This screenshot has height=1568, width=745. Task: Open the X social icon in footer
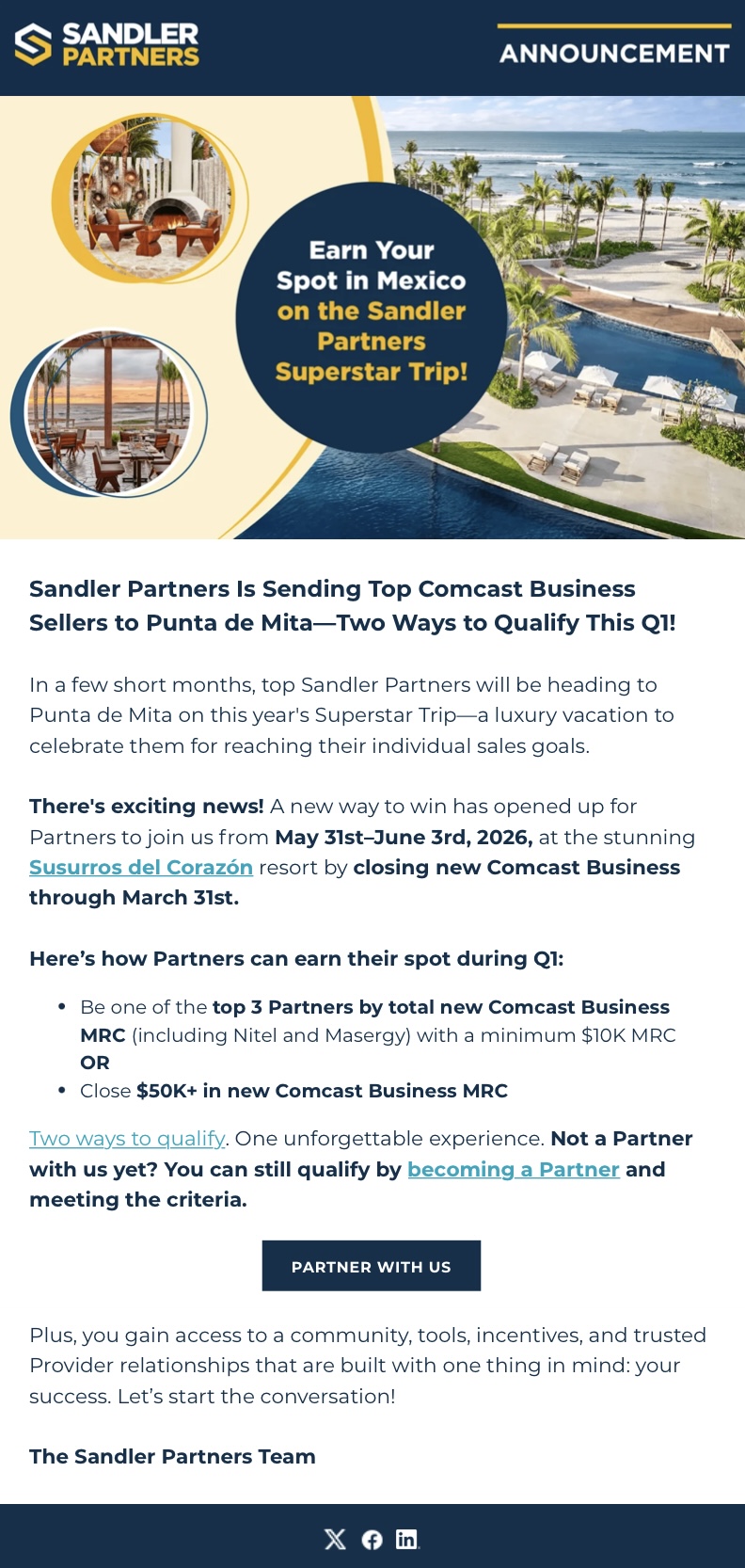click(x=335, y=1539)
